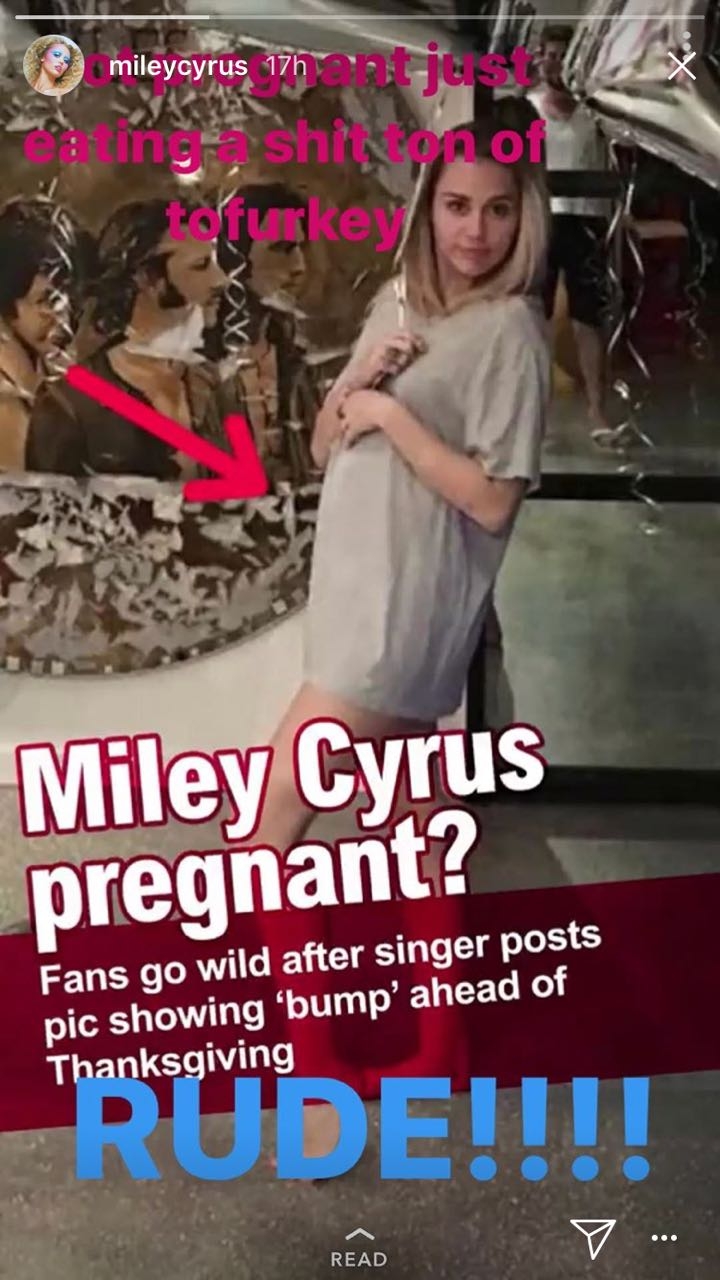Close the story viewer
The height and width of the screenshot is (1280, 720).
click(681, 66)
